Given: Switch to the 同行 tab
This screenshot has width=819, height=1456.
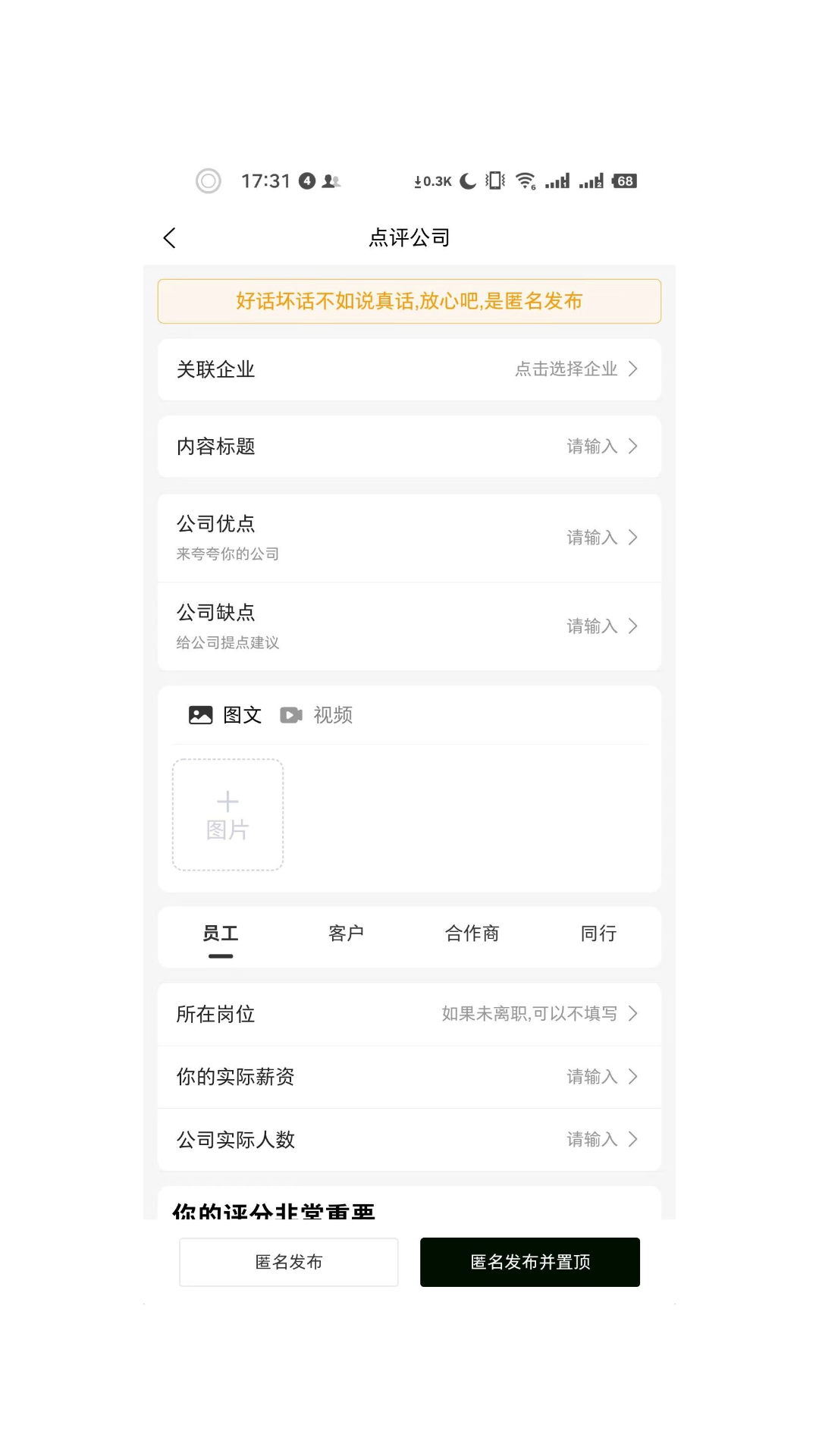Looking at the screenshot, I should [x=598, y=934].
